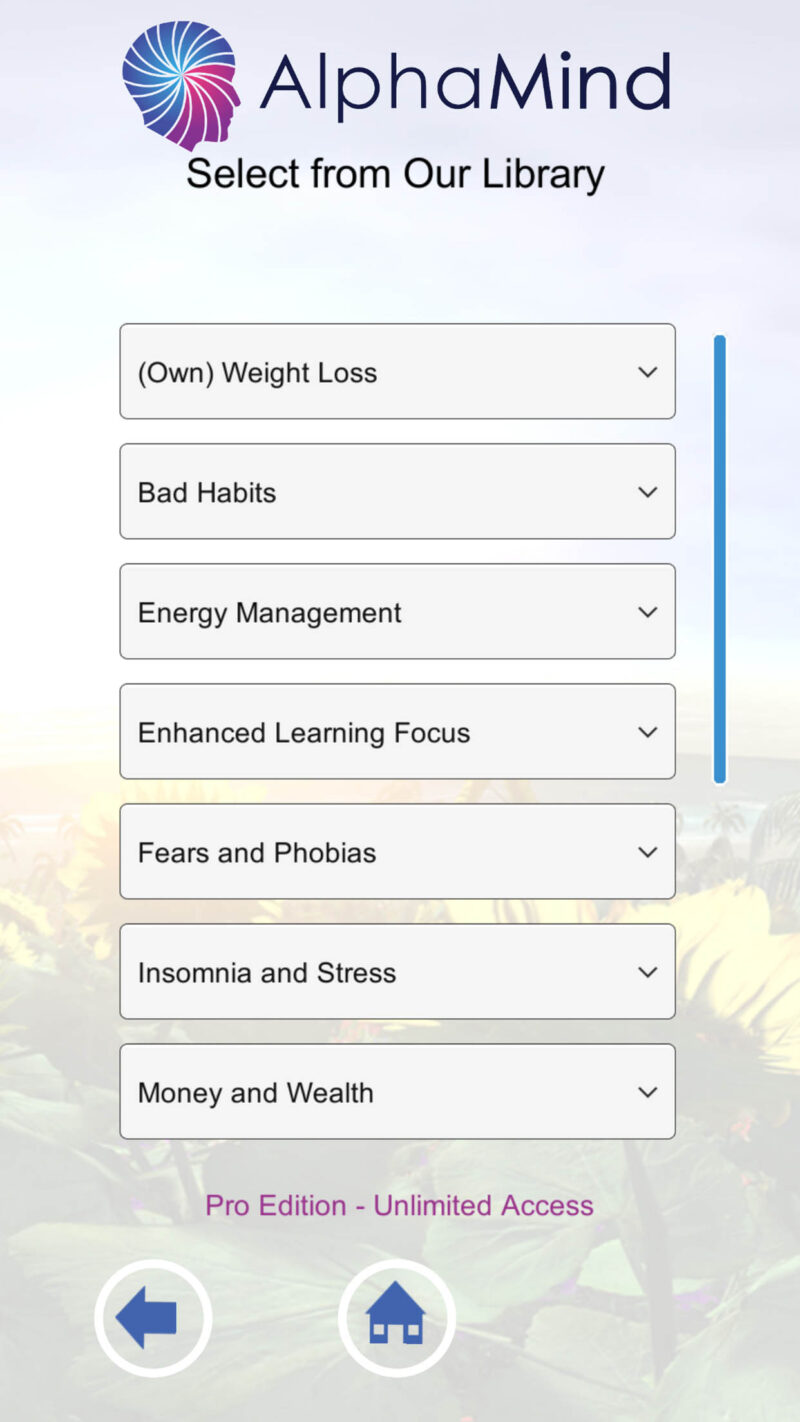The width and height of the screenshot is (800, 1422).
Task: Click the circular home button at bottom center
Action: click(397, 1317)
